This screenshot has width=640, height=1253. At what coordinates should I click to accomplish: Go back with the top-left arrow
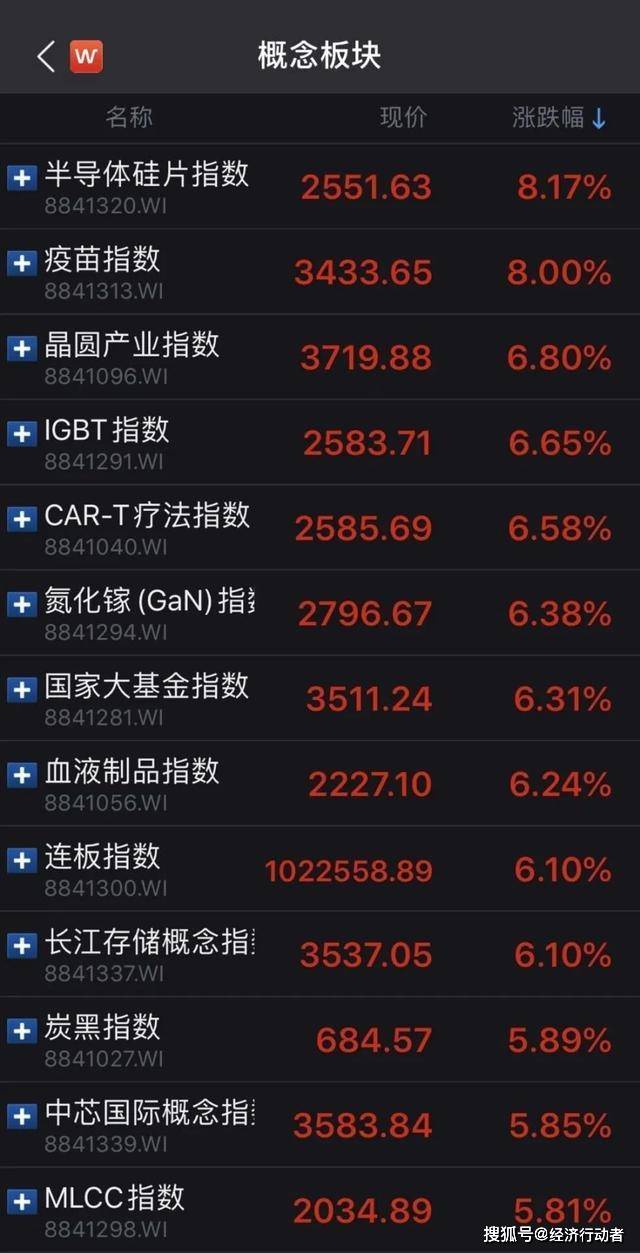[46, 56]
